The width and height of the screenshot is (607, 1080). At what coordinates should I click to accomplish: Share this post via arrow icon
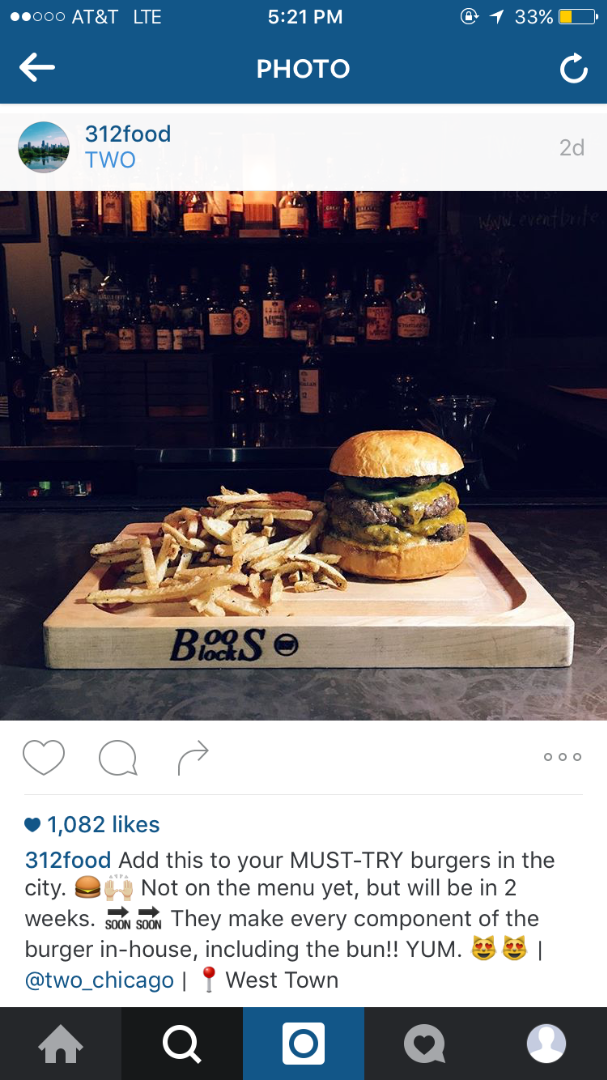click(193, 758)
